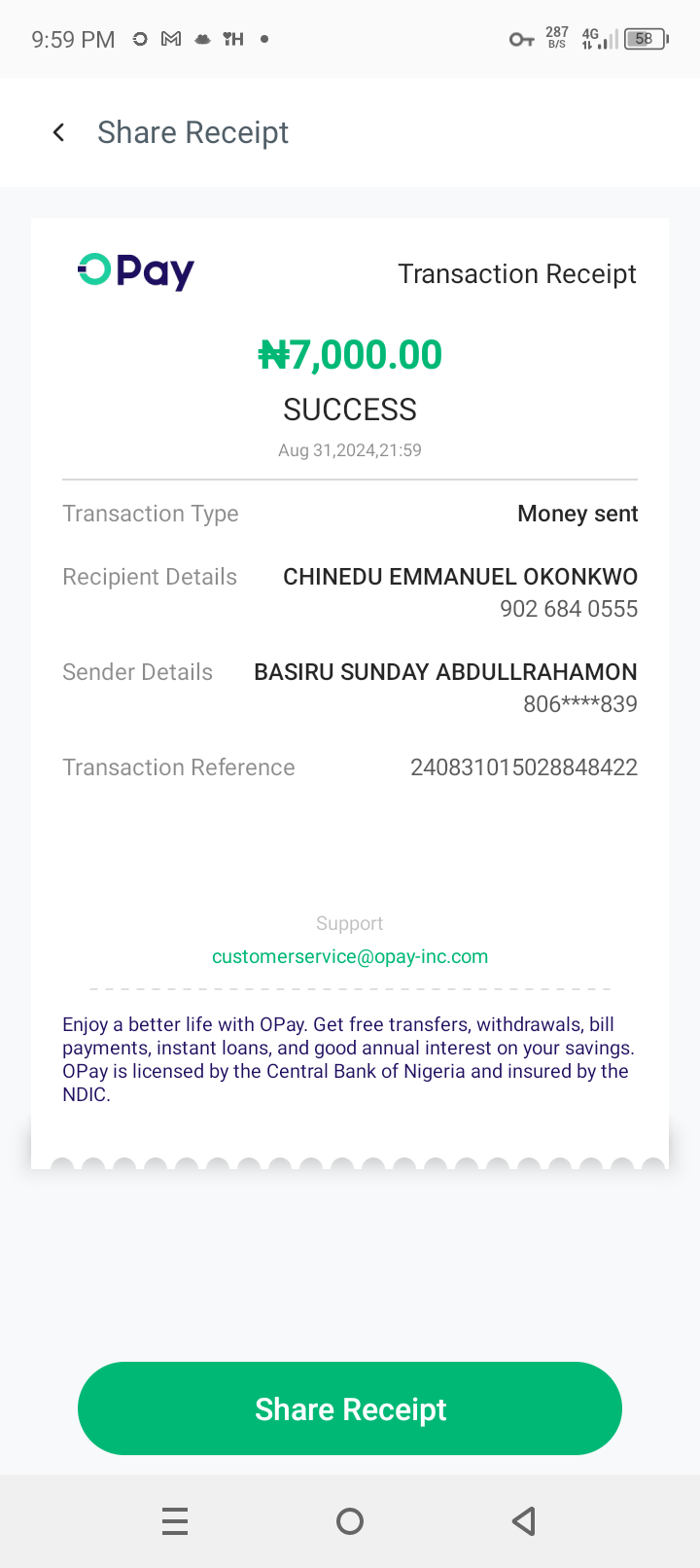The width and height of the screenshot is (700, 1568).
Task: Tap the green Share Receipt button
Action: tap(350, 1408)
